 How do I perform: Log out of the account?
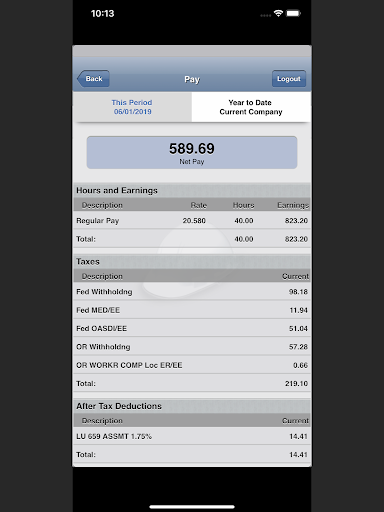click(x=289, y=79)
